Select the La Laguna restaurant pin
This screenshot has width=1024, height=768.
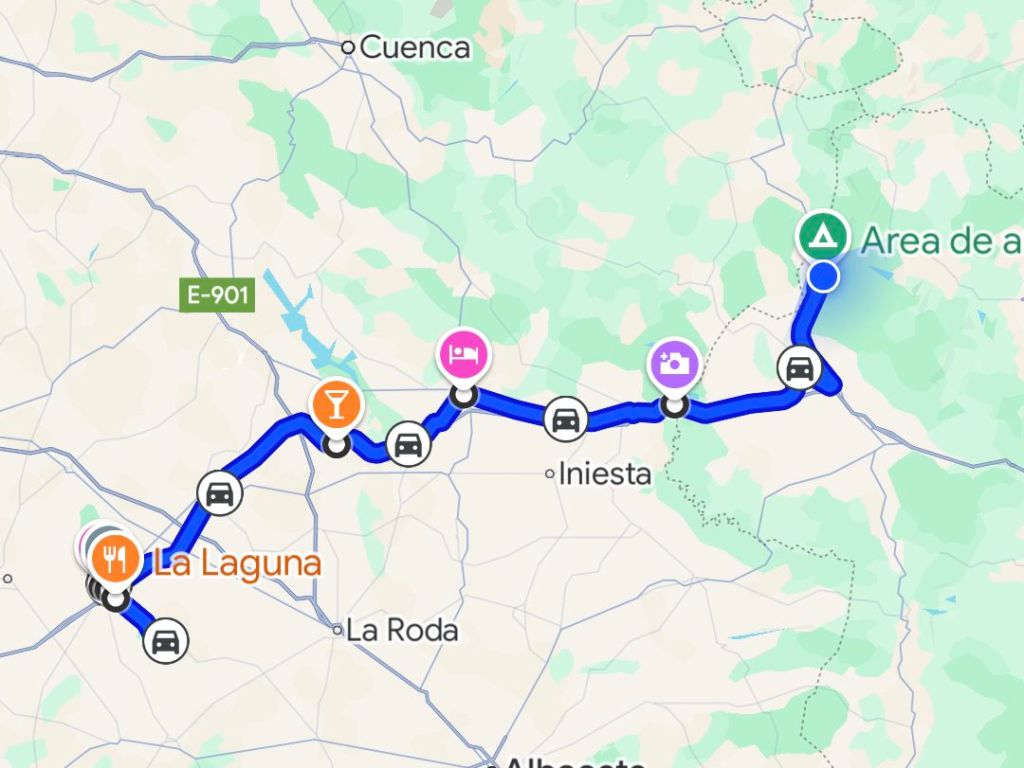click(x=116, y=558)
